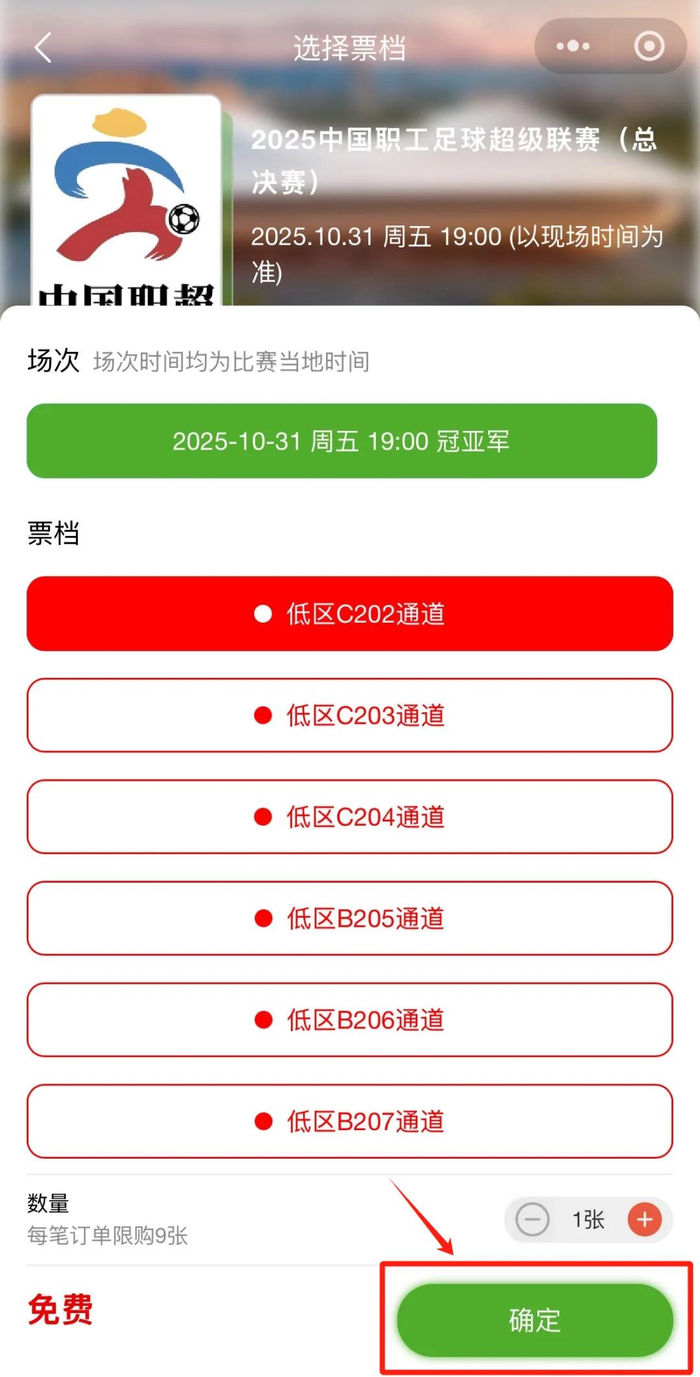Screen dimensions: 700x1377
Task: Choose the 低区C202通道 ticket tier
Action: (350, 614)
